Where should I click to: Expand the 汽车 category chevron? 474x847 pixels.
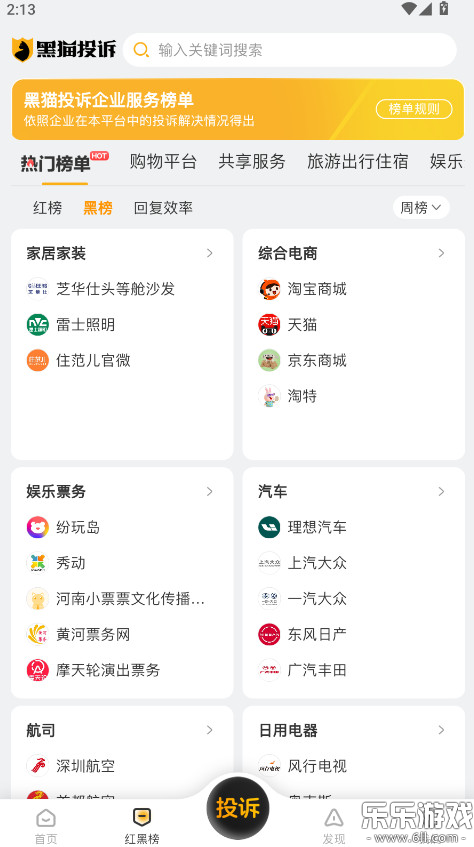[x=442, y=491]
